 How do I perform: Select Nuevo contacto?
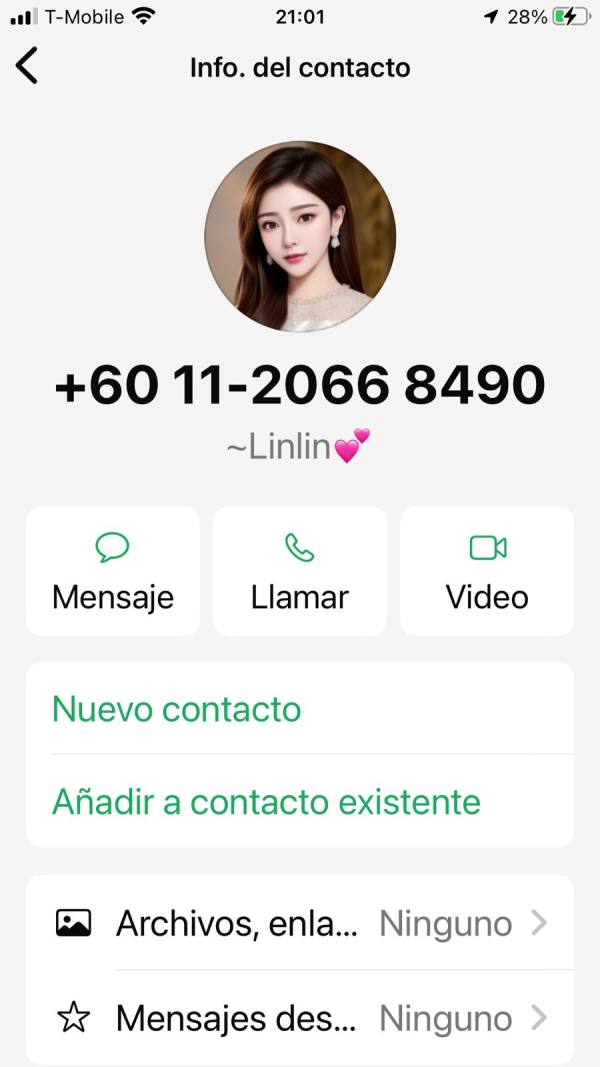tap(300, 709)
